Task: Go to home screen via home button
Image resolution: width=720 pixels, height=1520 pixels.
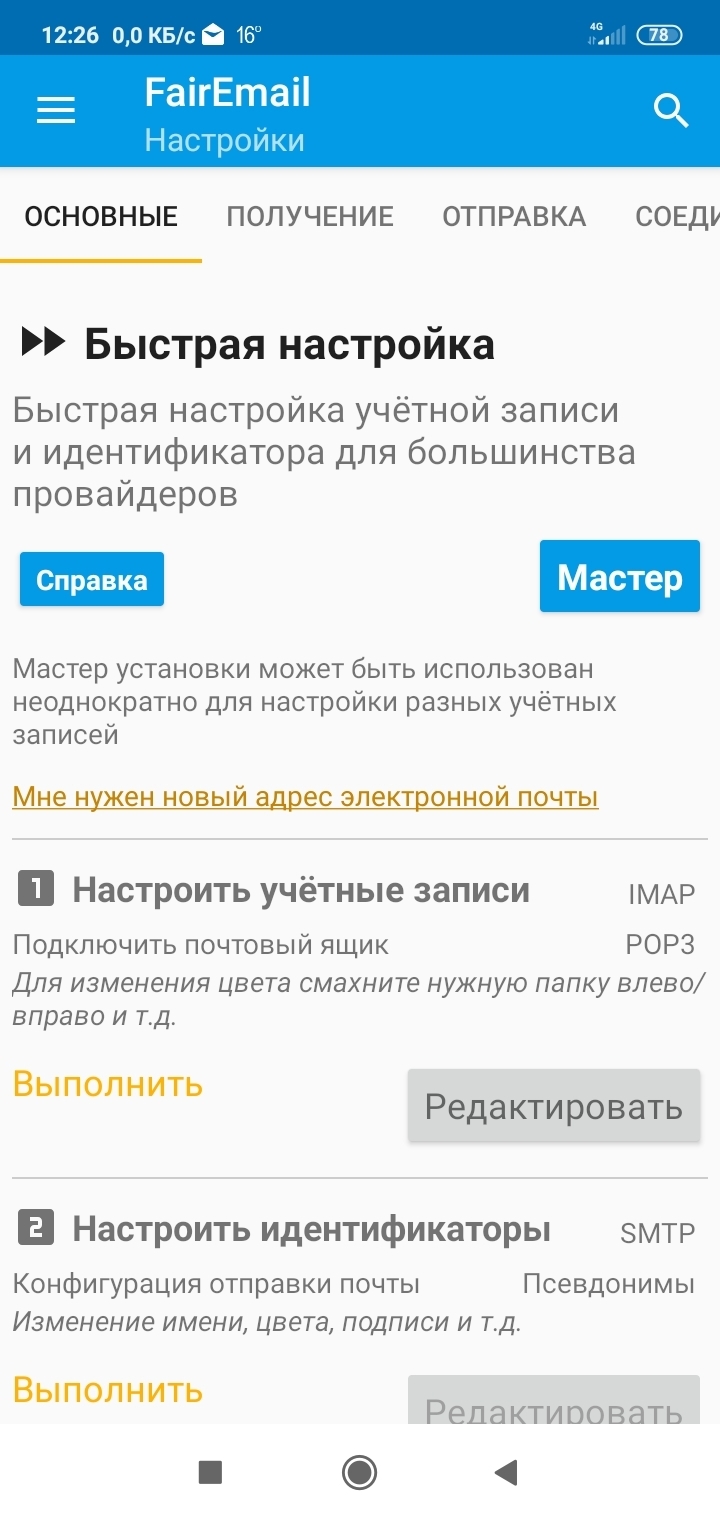Action: click(359, 1472)
